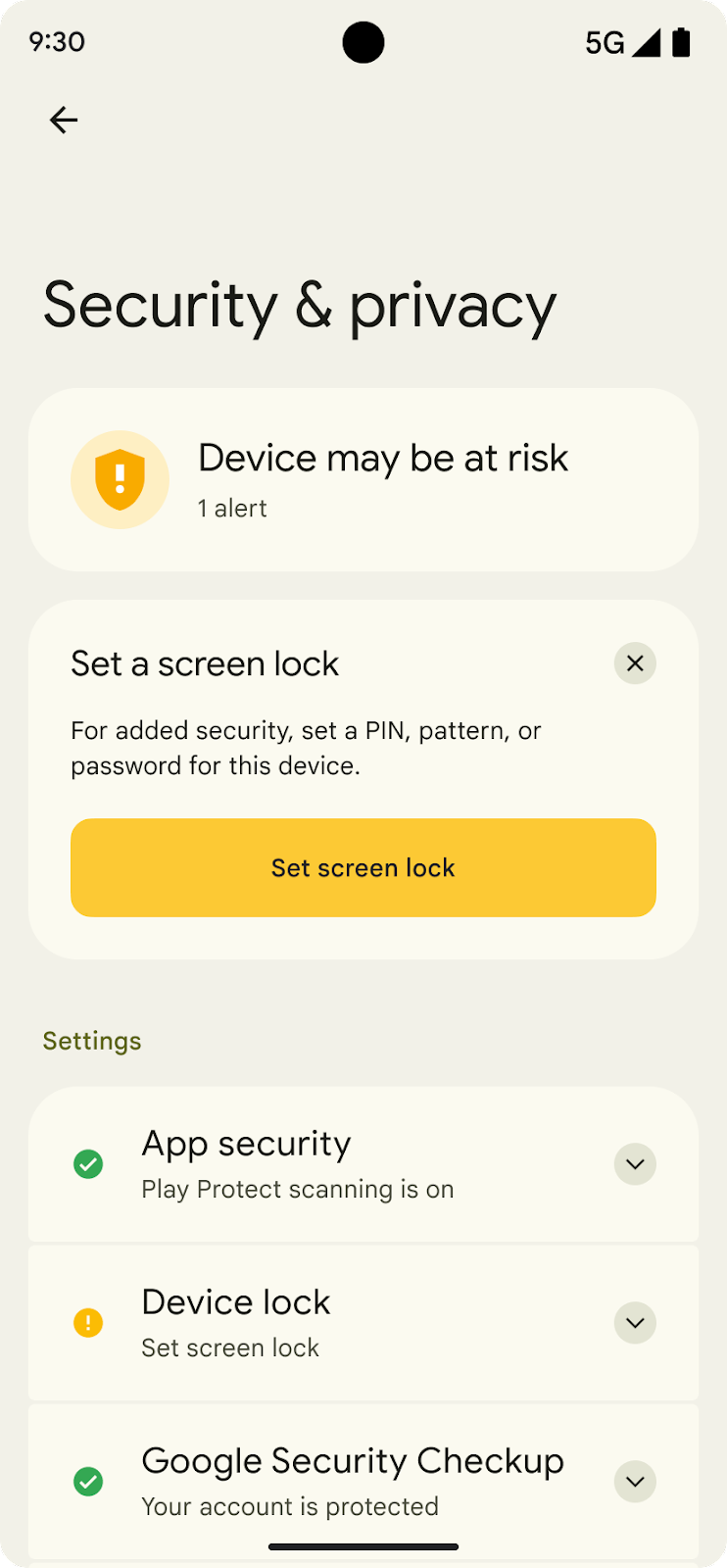Expand the App security section
727x1568 pixels.
coord(635,1164)
